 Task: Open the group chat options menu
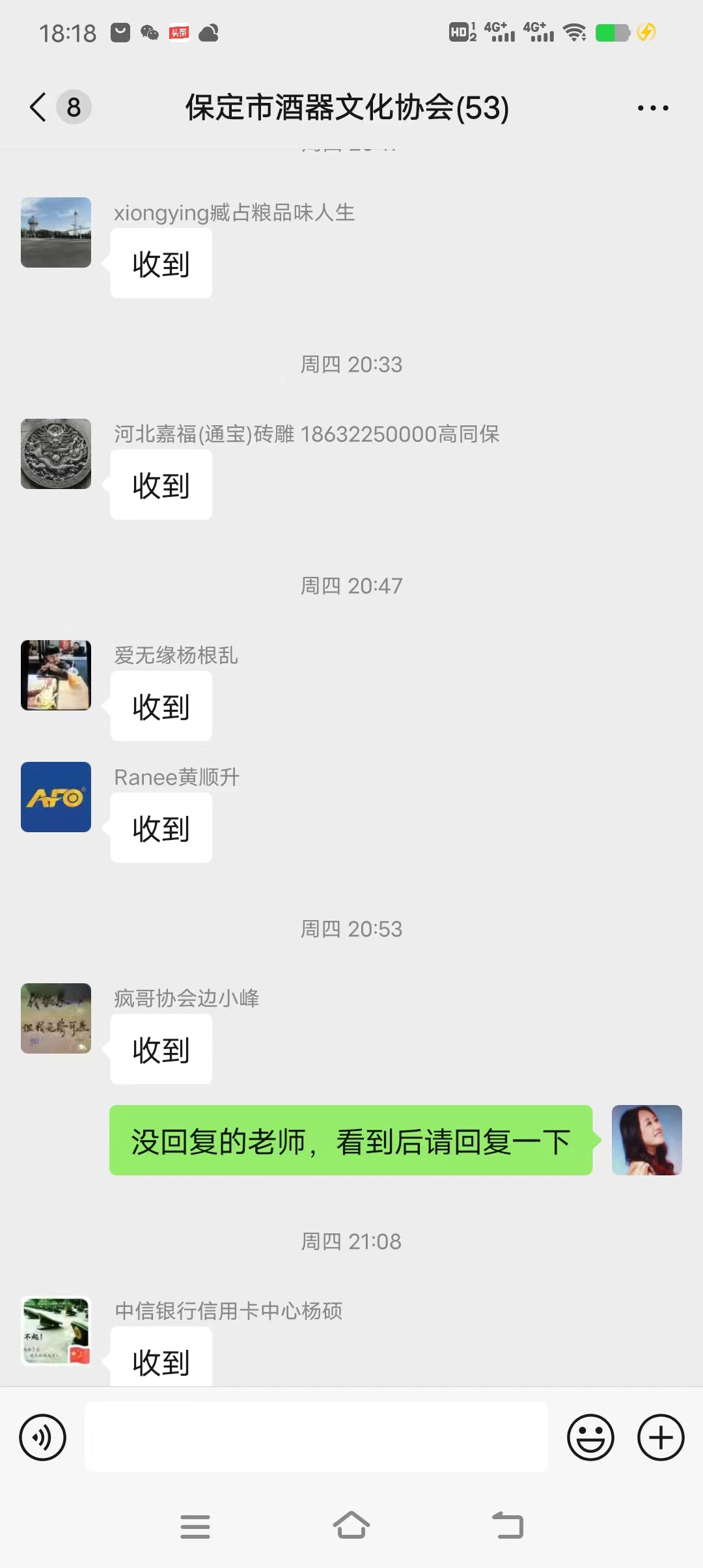(x=653, y=108)
